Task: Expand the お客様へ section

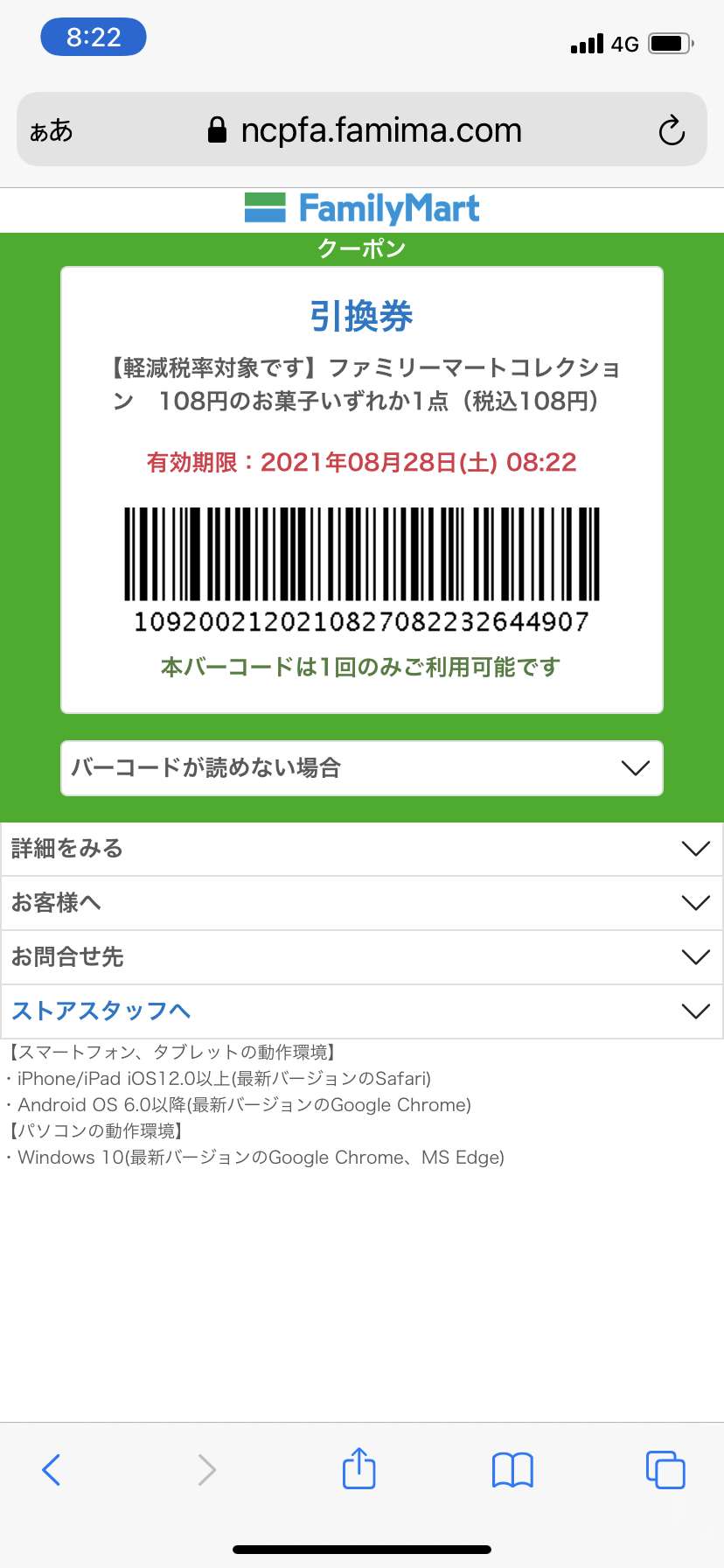Action: point(362,903)
